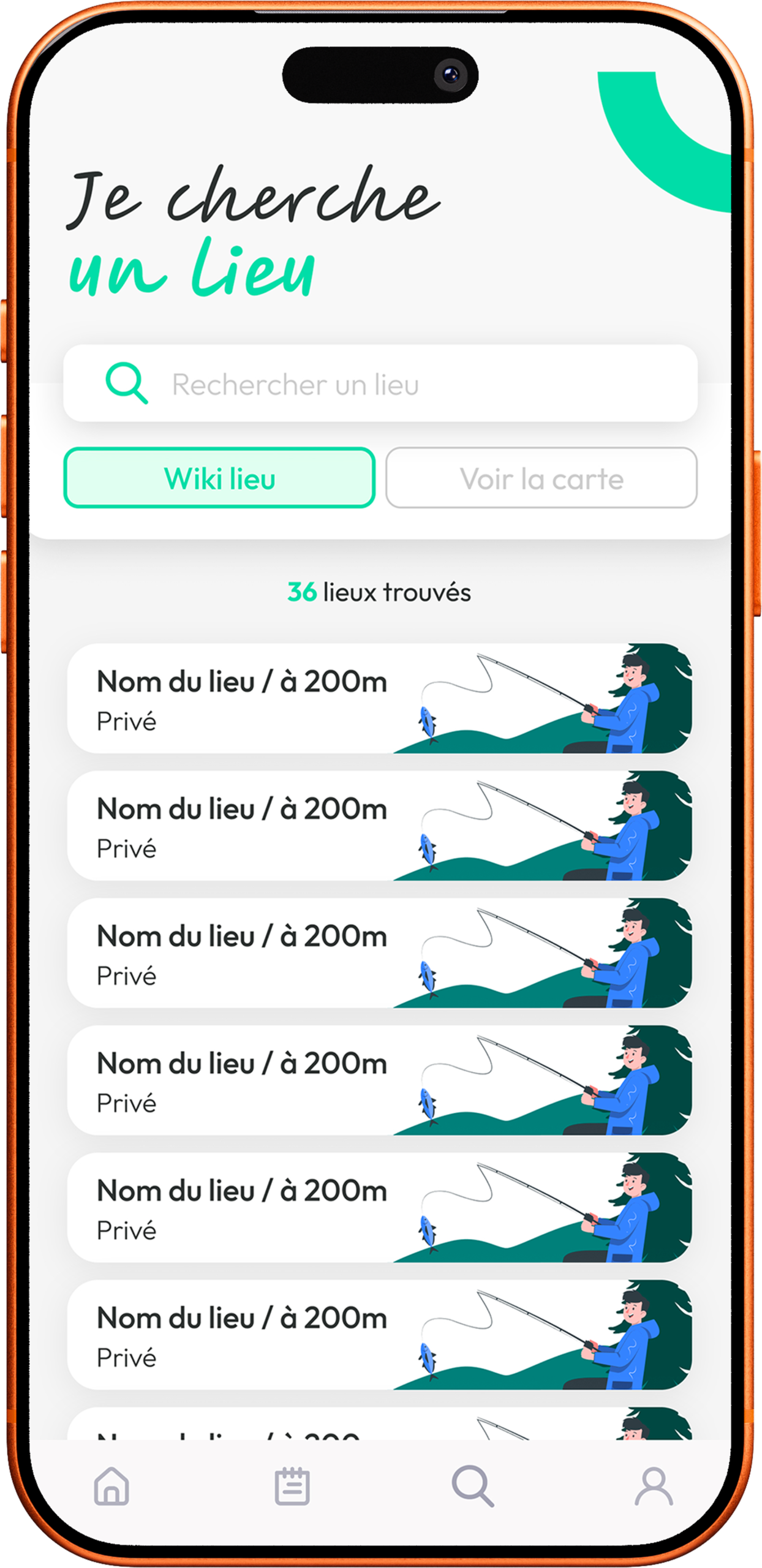Open the profile tab
This screenshot has height=1568, width=762.
pyautogui.click(x=654, y=1485)
